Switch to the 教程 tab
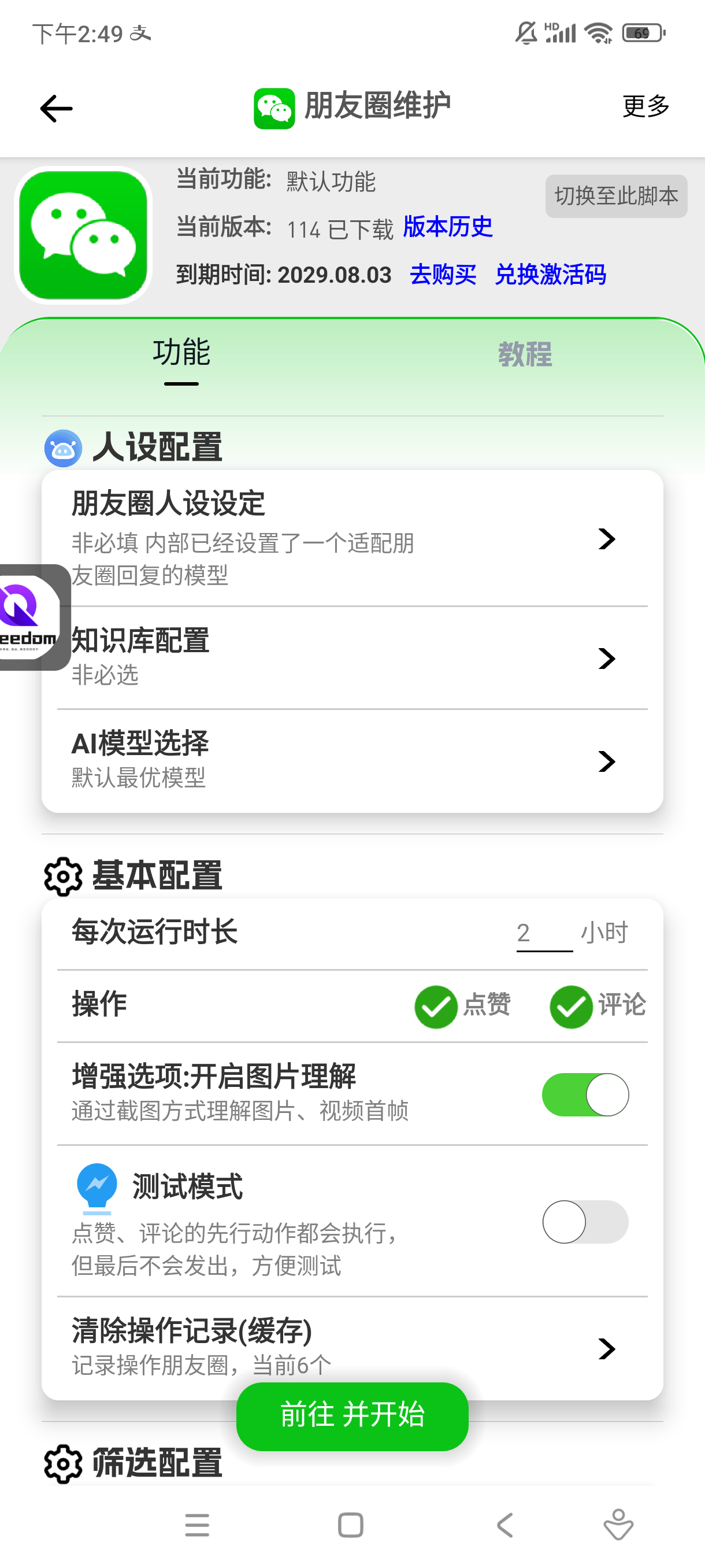 (524, 354)
